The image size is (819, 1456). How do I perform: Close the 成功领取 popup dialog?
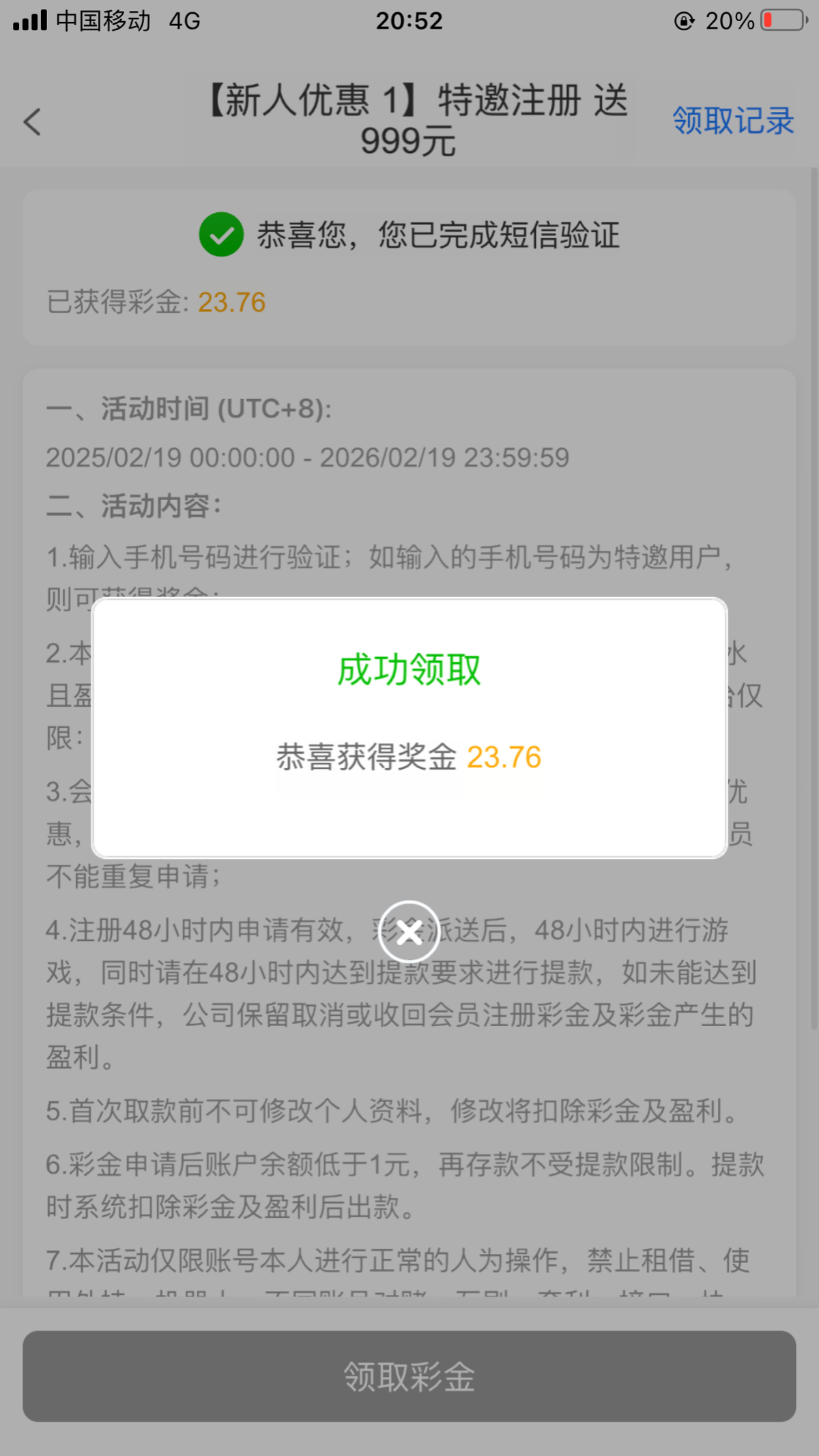[409, 932]
